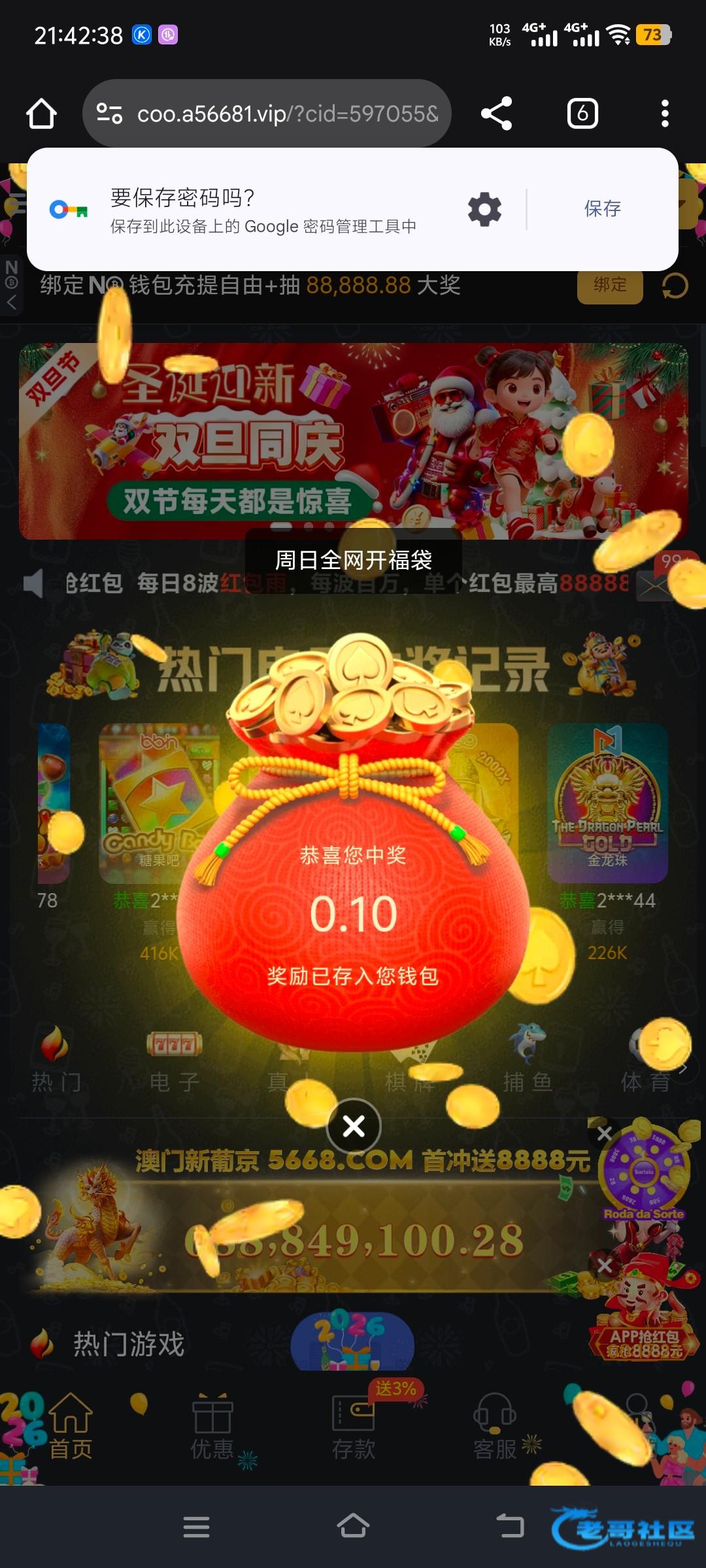Viewport: 706px width, 1568px height.
Task: Open the 金龙珠 Dragon Pearl Gold game
Action: pos(607,804)
